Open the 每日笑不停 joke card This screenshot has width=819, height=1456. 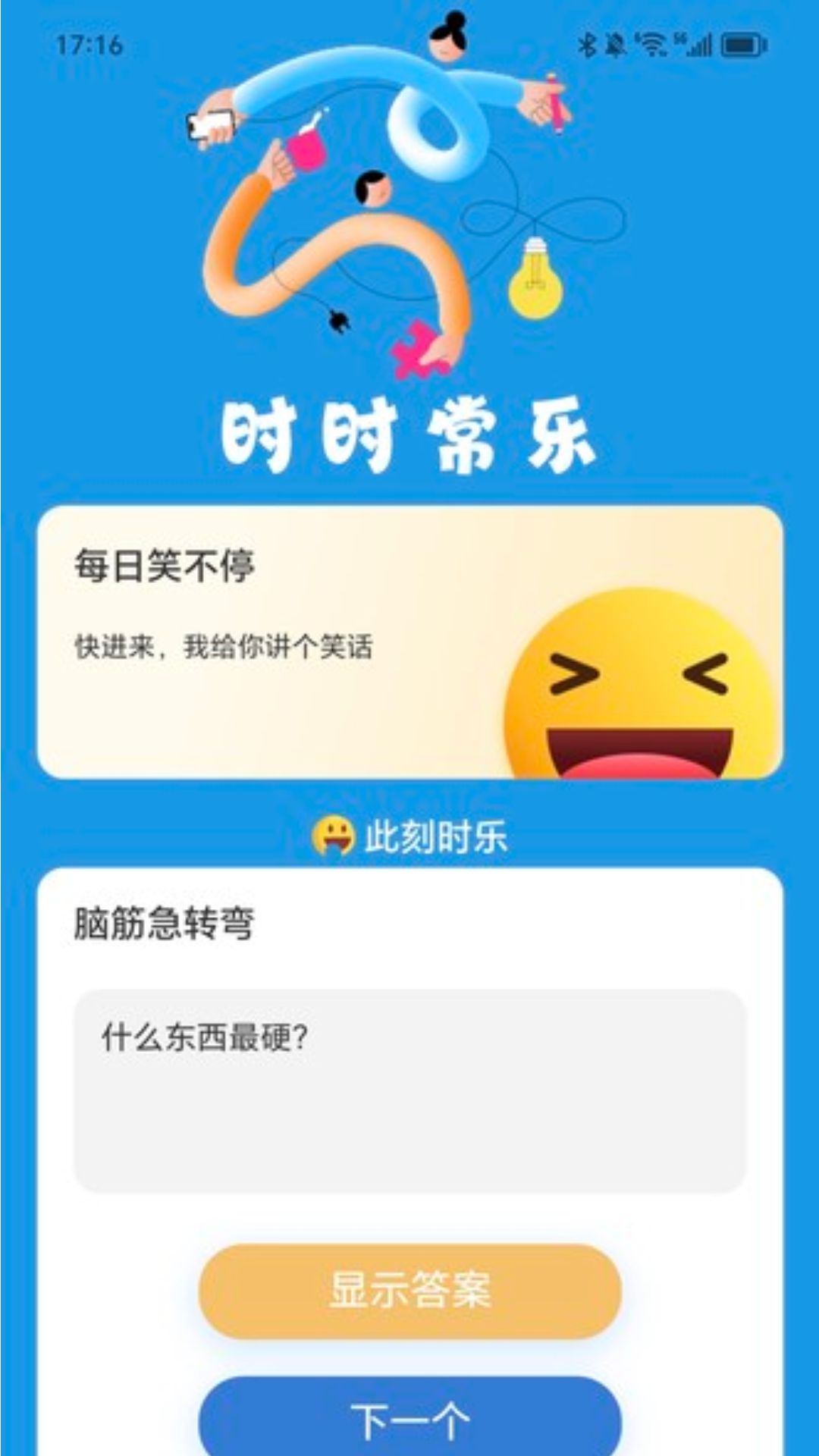(409, 642)
